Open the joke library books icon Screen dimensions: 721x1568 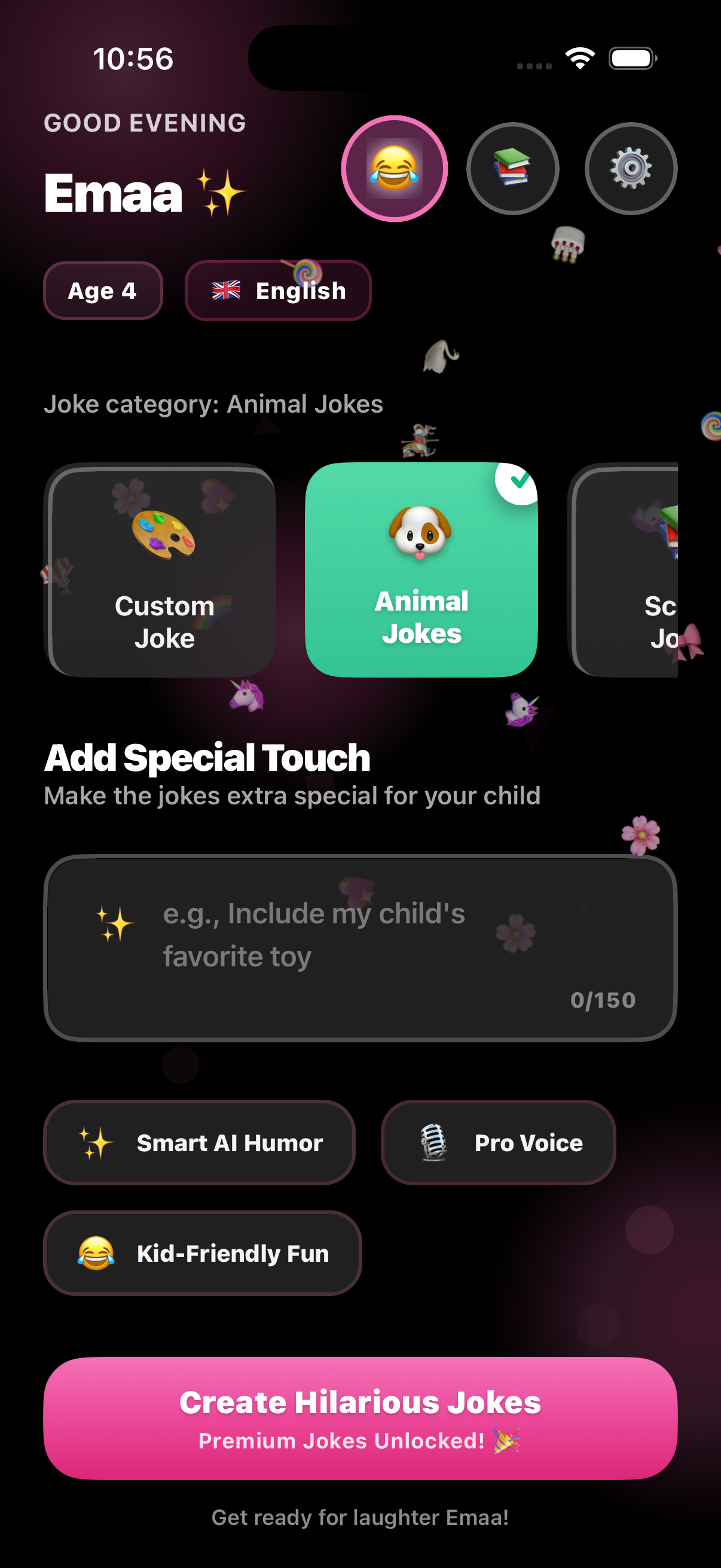tap(512, 169)
